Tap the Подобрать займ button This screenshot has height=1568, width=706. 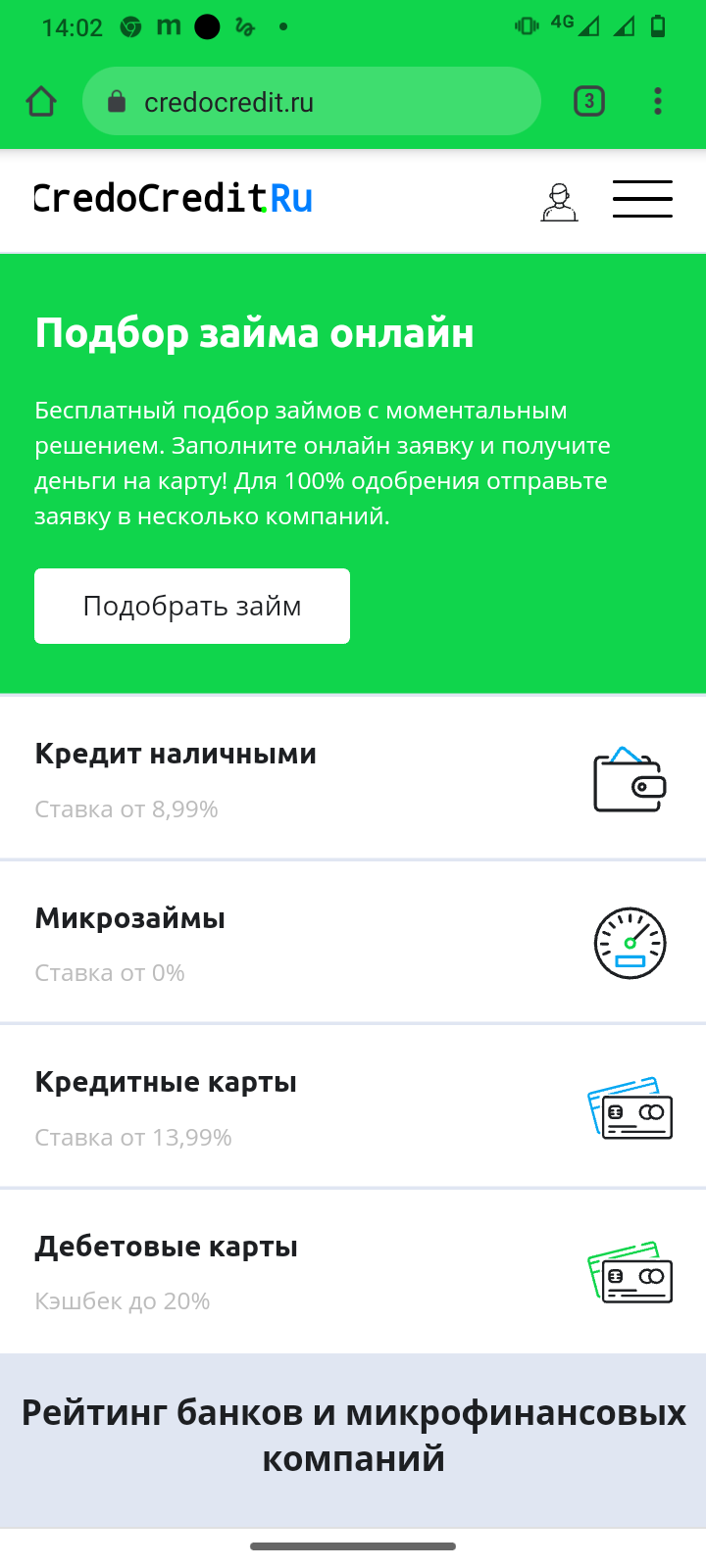coord(192,606)
